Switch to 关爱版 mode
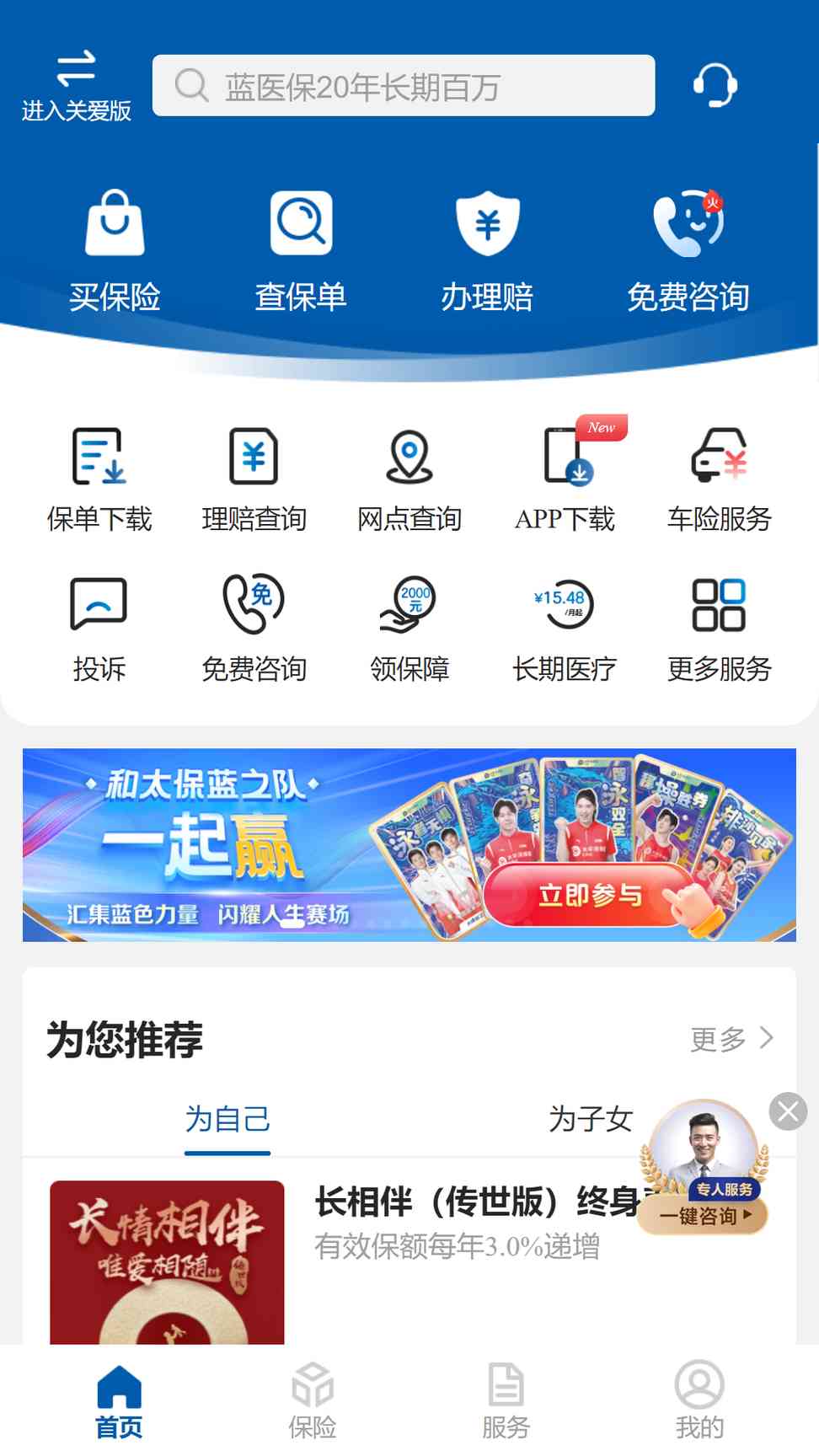 76,86
